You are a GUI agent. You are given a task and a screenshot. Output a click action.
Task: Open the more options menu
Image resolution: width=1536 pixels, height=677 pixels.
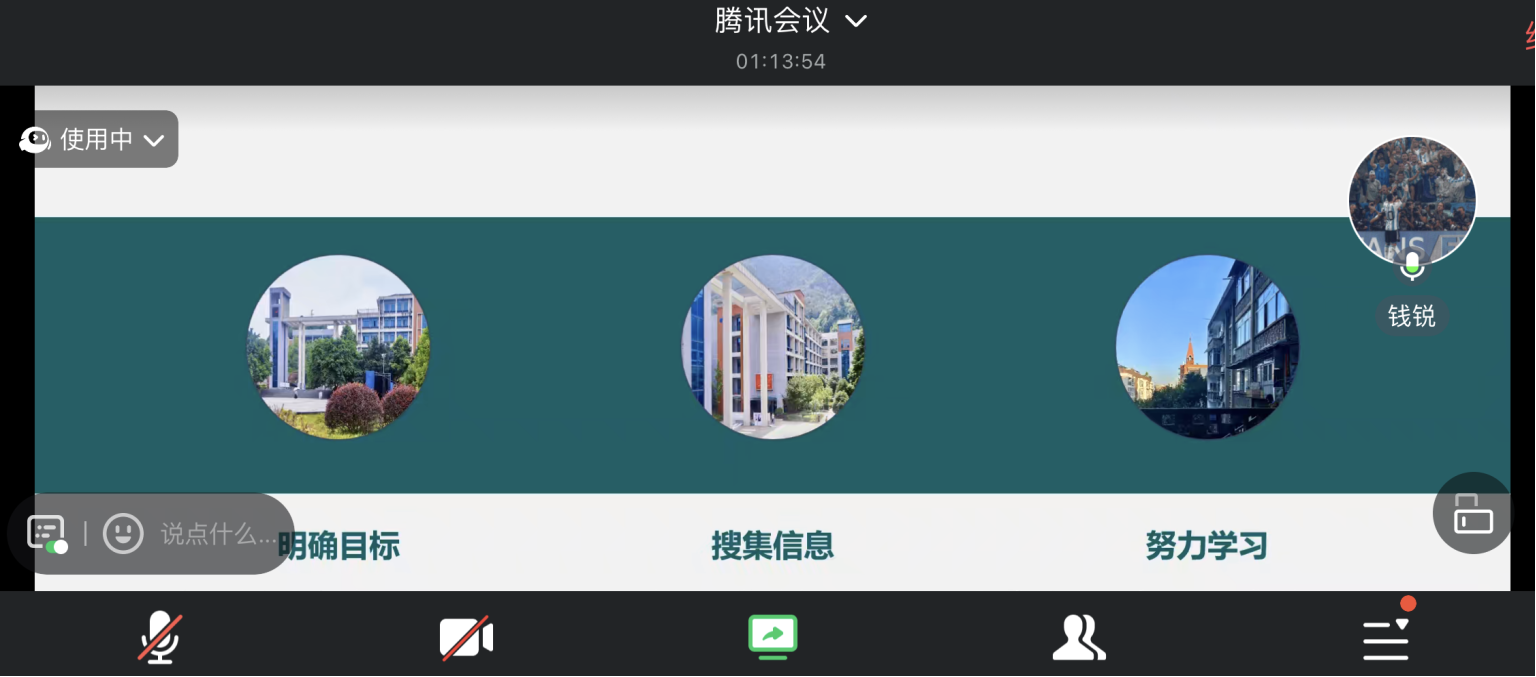[1386, 637]
